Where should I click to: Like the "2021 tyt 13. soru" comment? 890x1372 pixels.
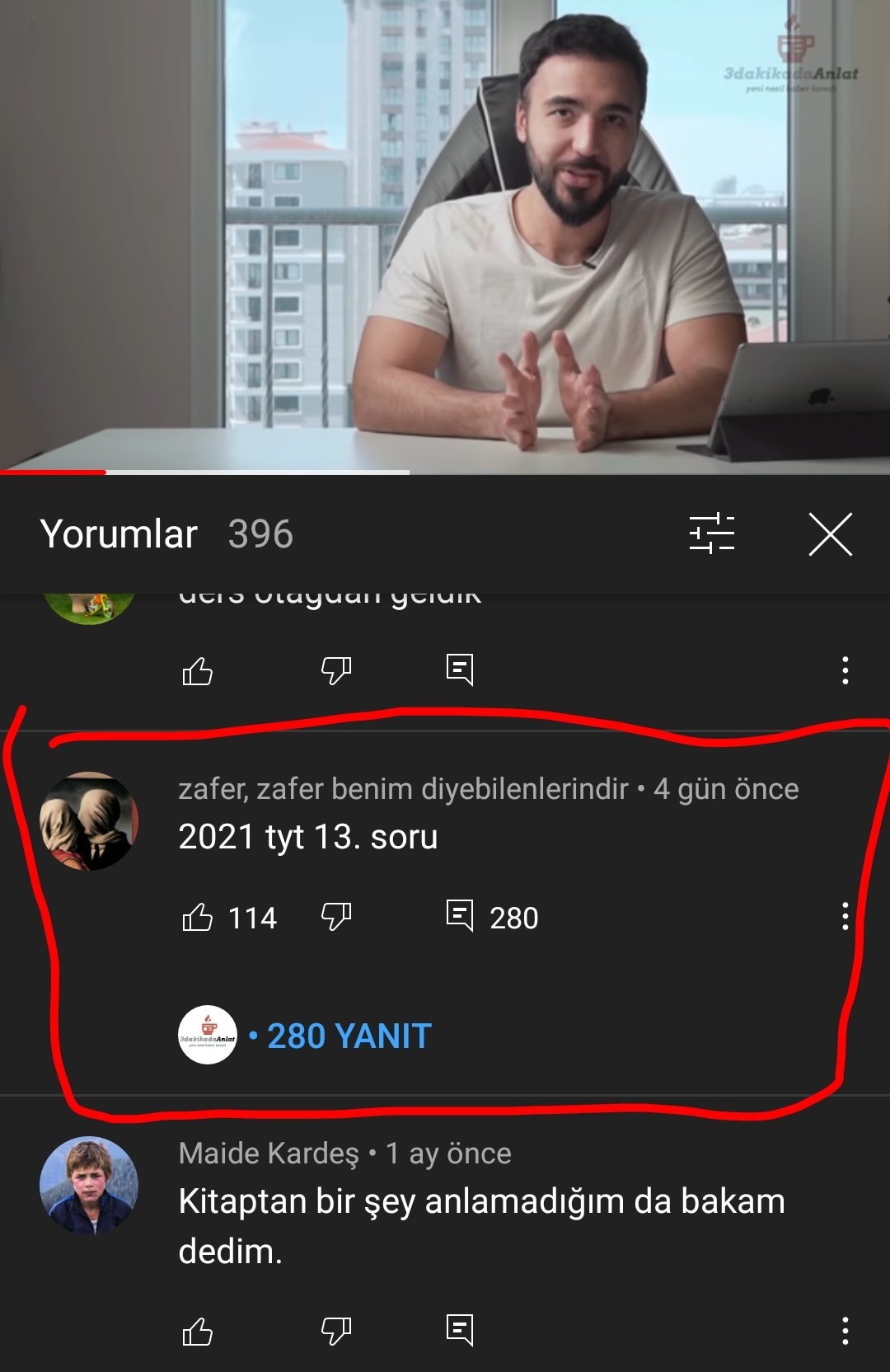(x=198, y=917)
